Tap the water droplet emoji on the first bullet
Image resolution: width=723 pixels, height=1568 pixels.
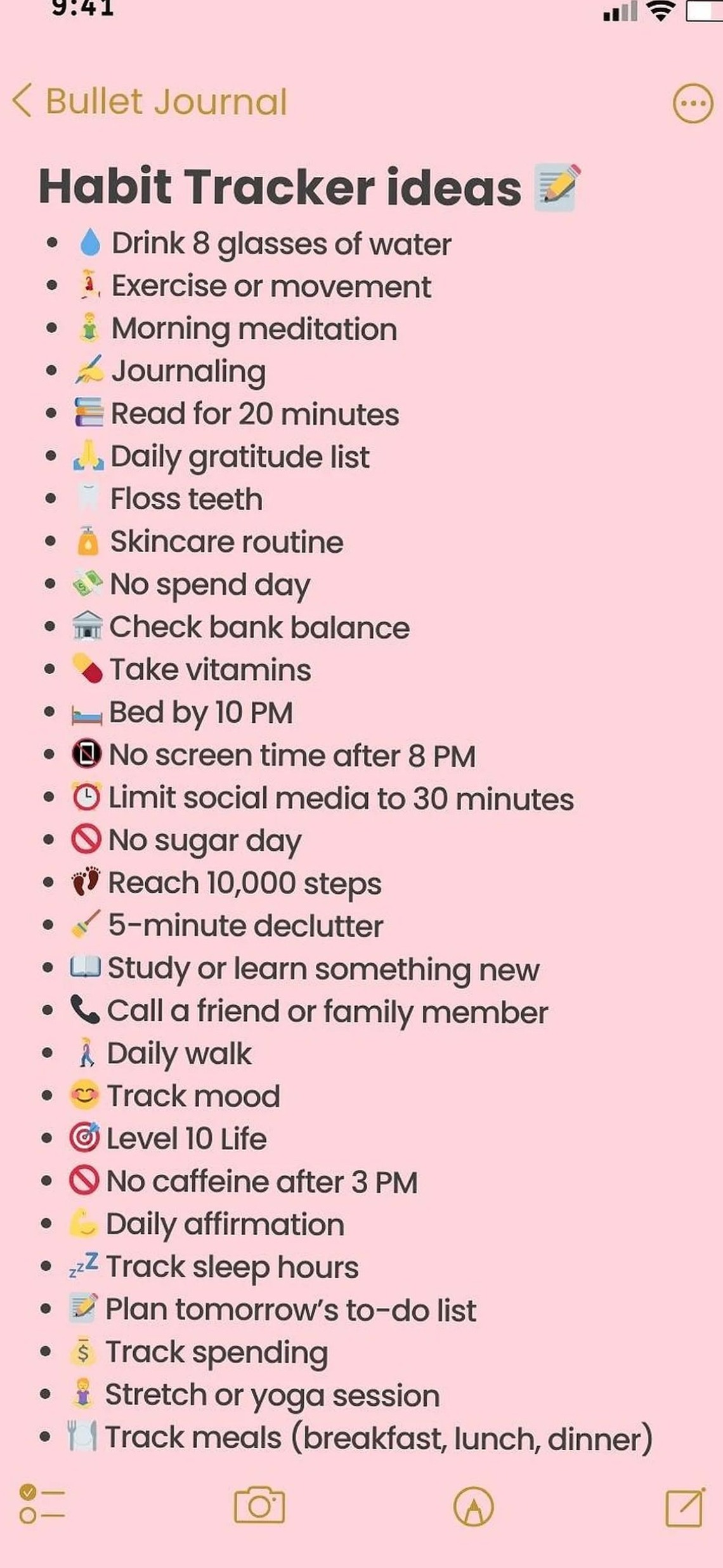[x=90, y=243]
